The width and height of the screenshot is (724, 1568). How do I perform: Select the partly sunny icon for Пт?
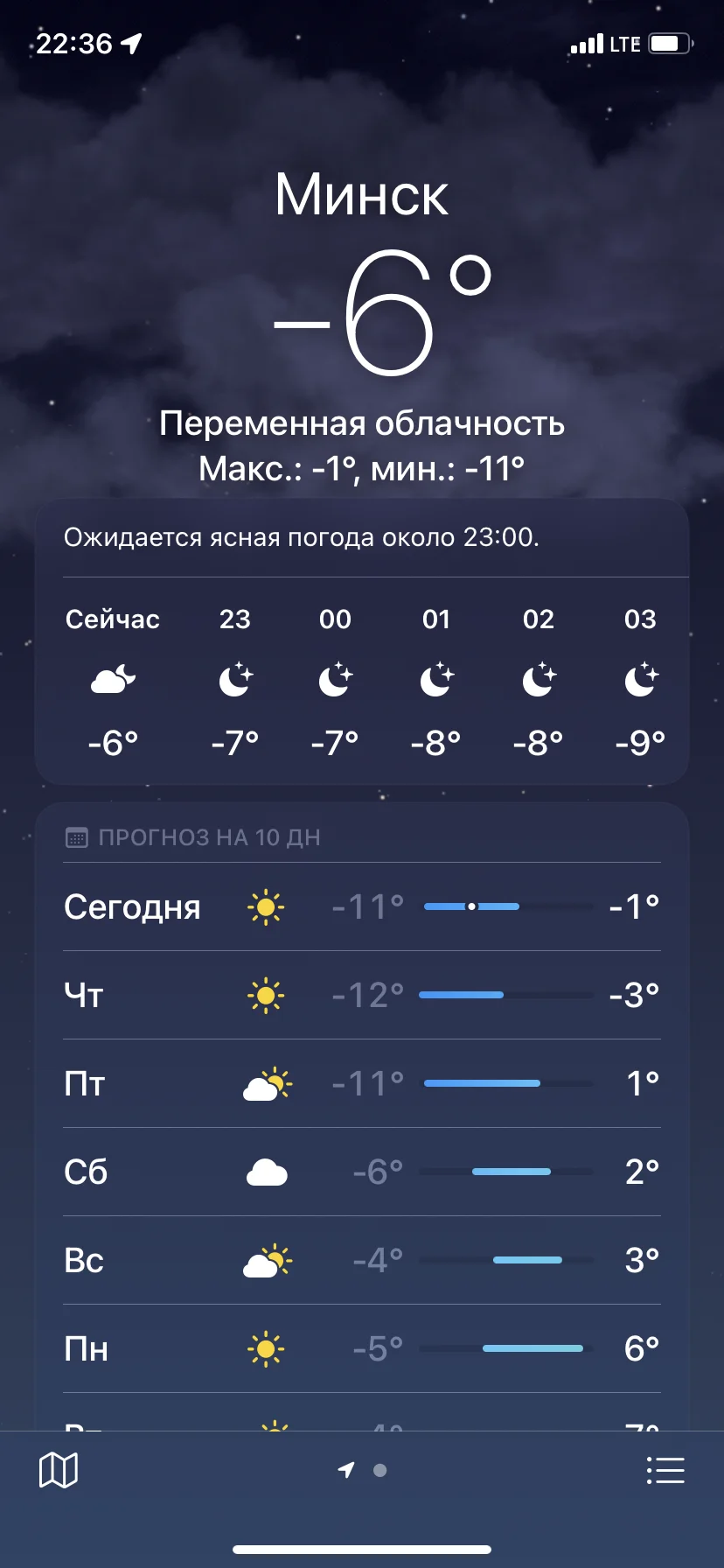[x=265, y=1083]
